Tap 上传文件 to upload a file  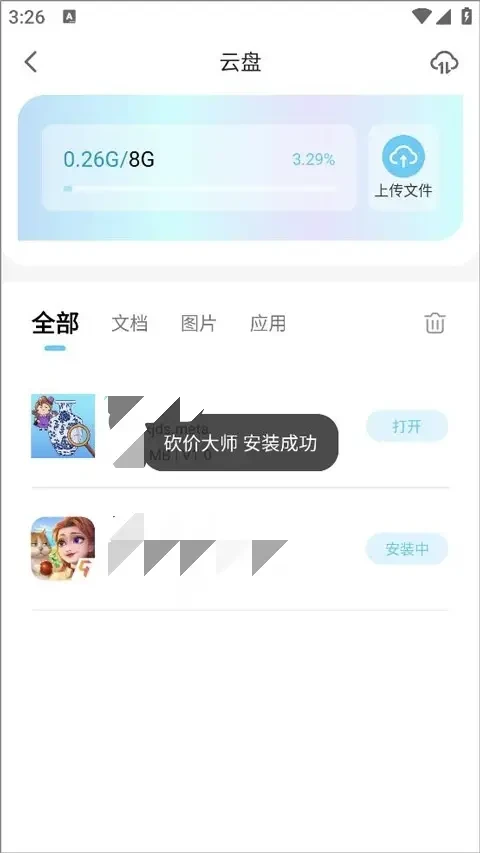403,167
